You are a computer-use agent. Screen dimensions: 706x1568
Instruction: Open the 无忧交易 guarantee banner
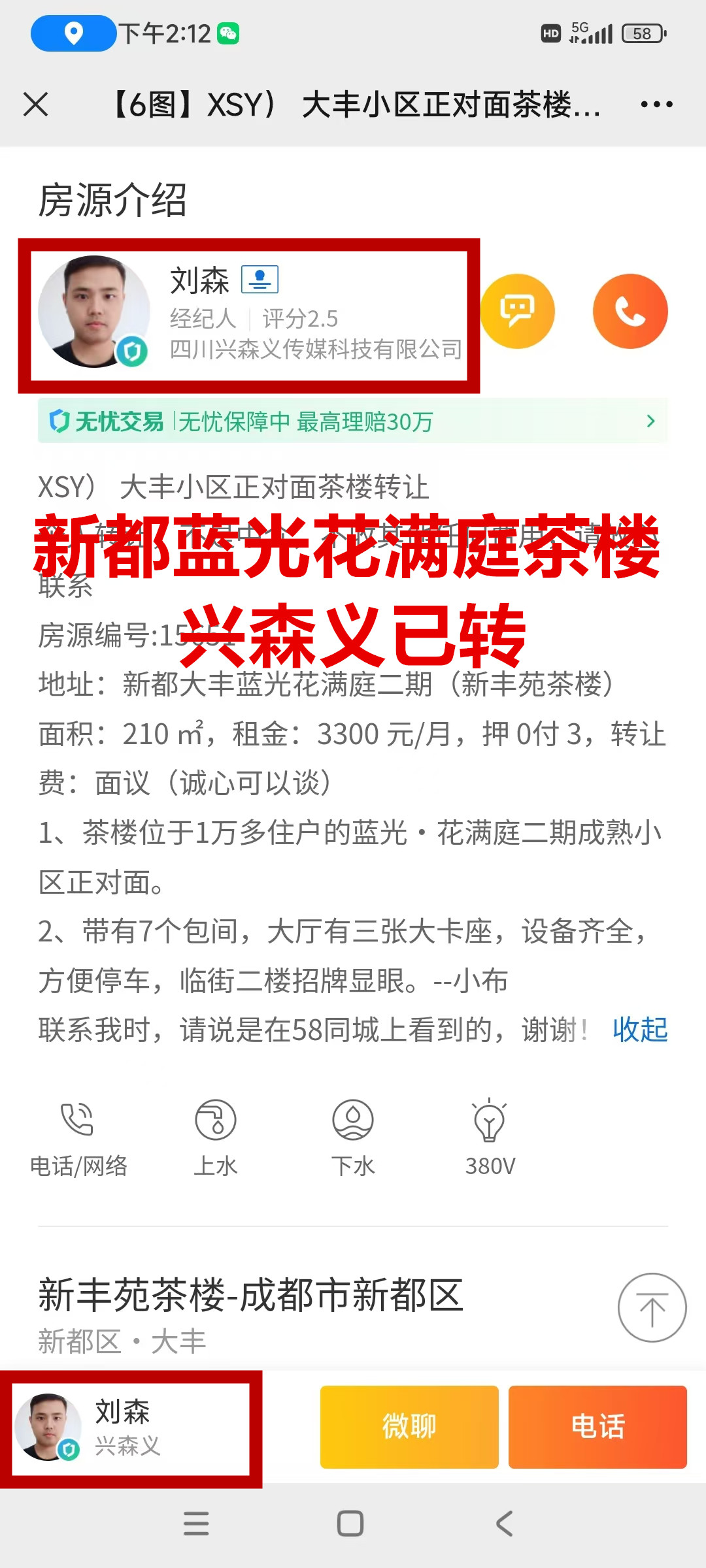tap(353, 421)
